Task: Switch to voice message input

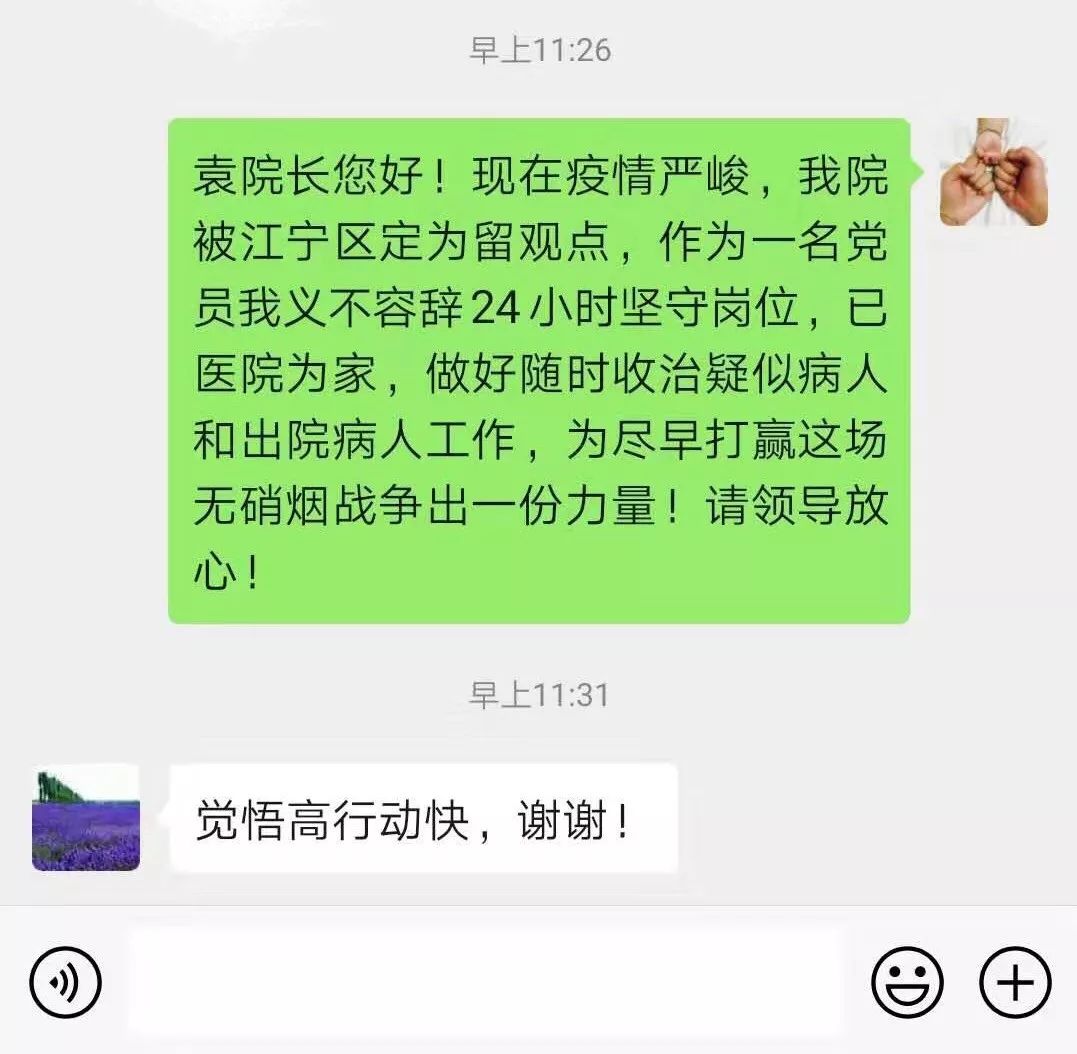Action: [x=65, y=982]
